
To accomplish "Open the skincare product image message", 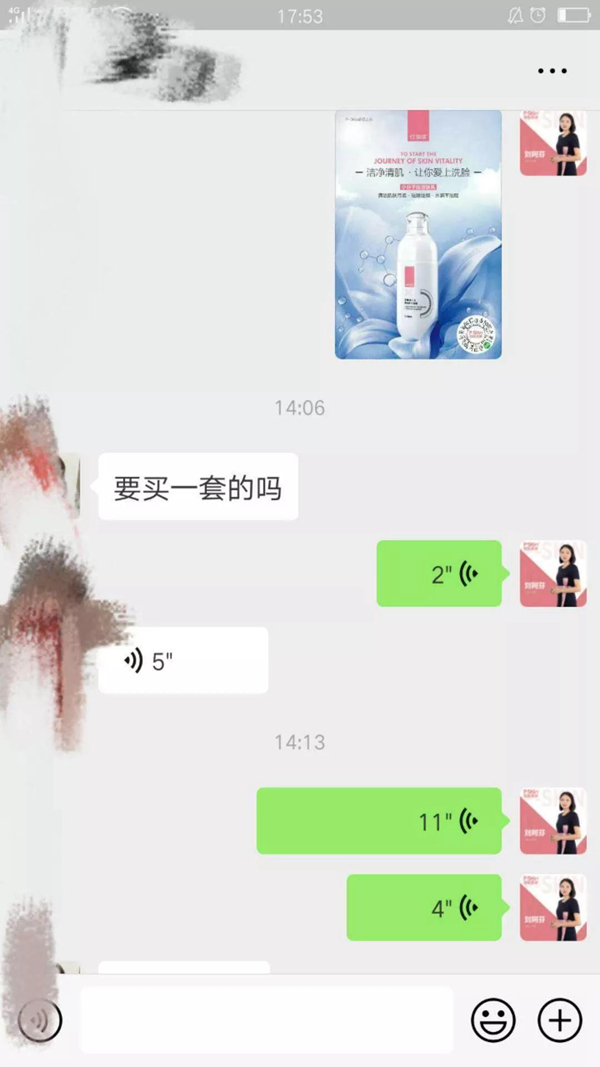I will 418,234.
